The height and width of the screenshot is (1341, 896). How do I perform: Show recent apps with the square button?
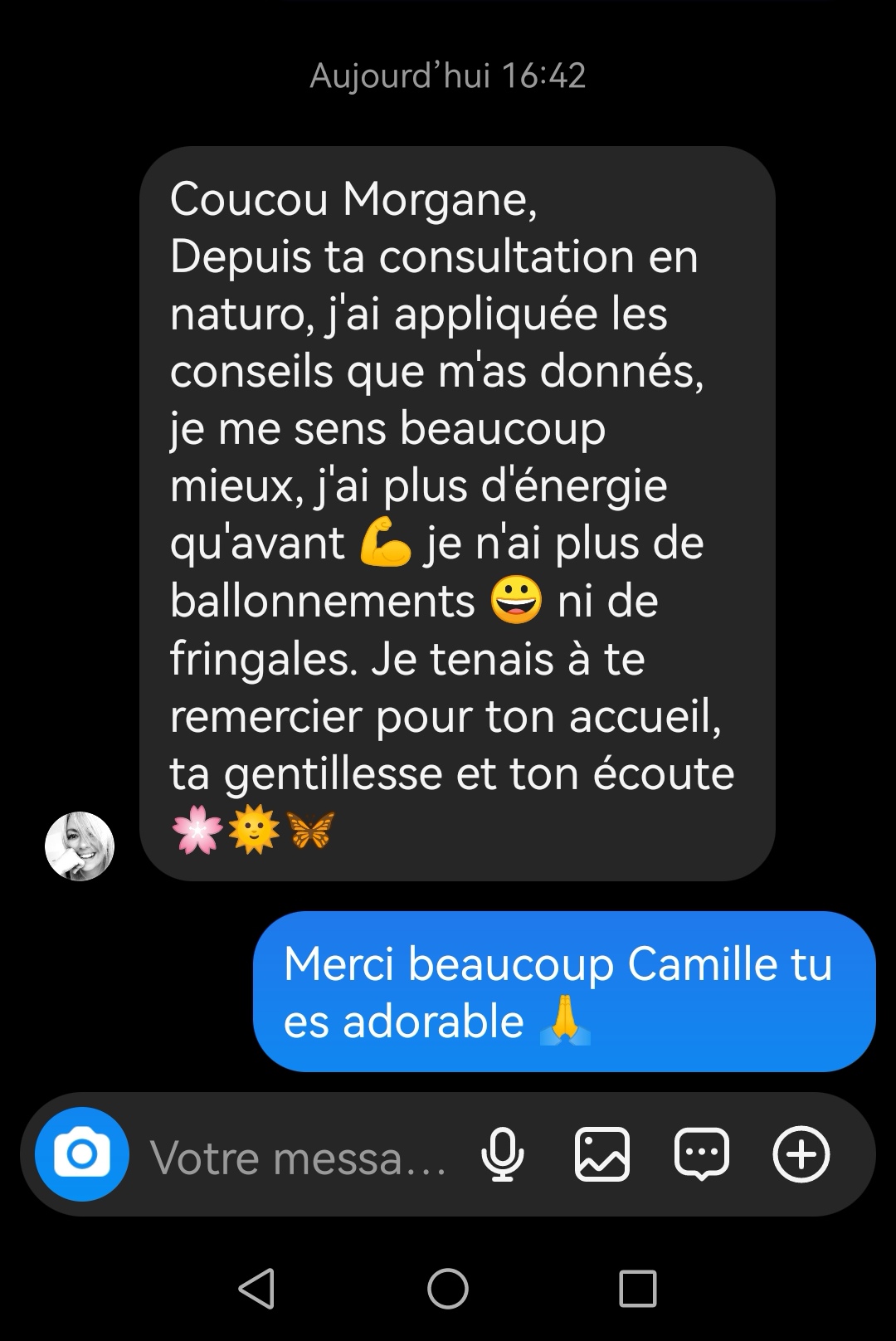click(638, 1289)
